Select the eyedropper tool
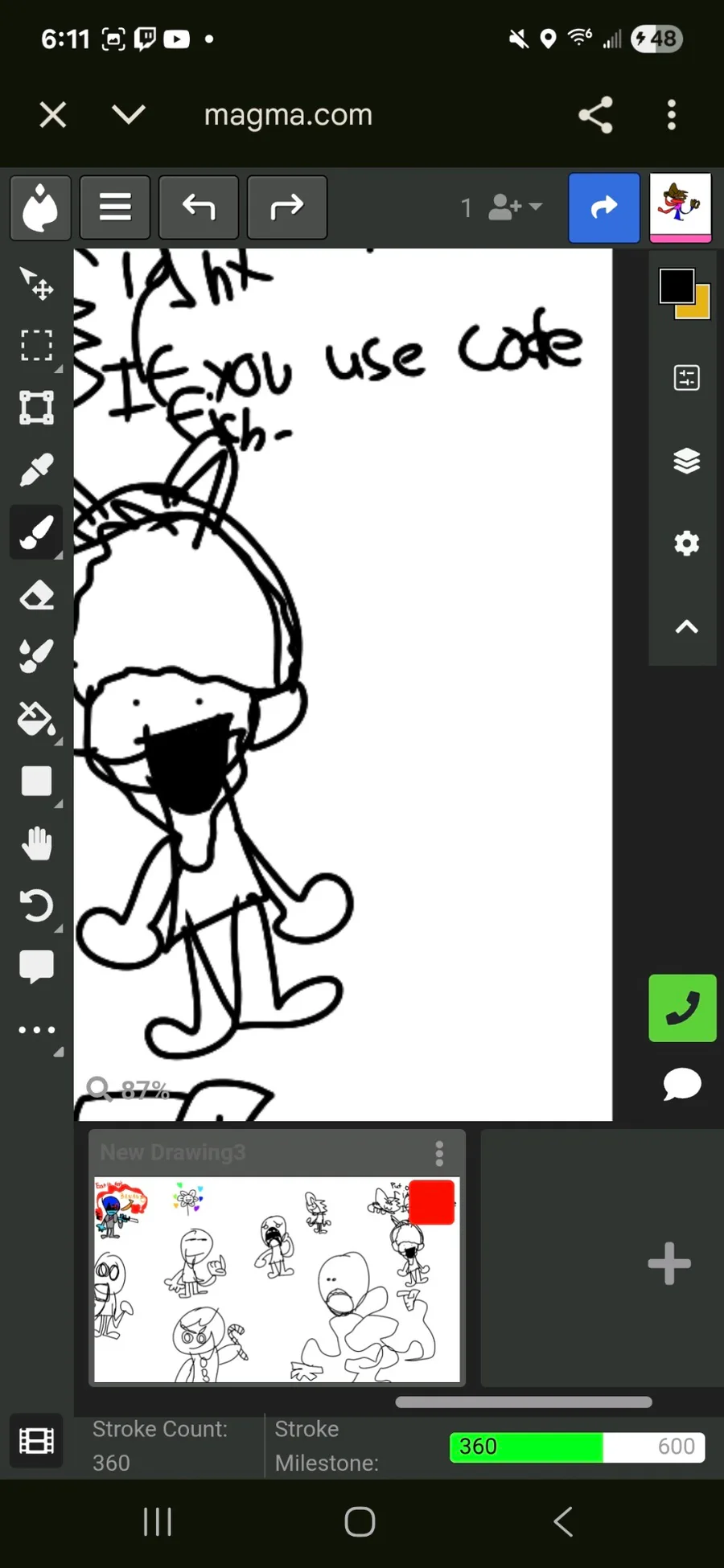 tap(36, 470)
